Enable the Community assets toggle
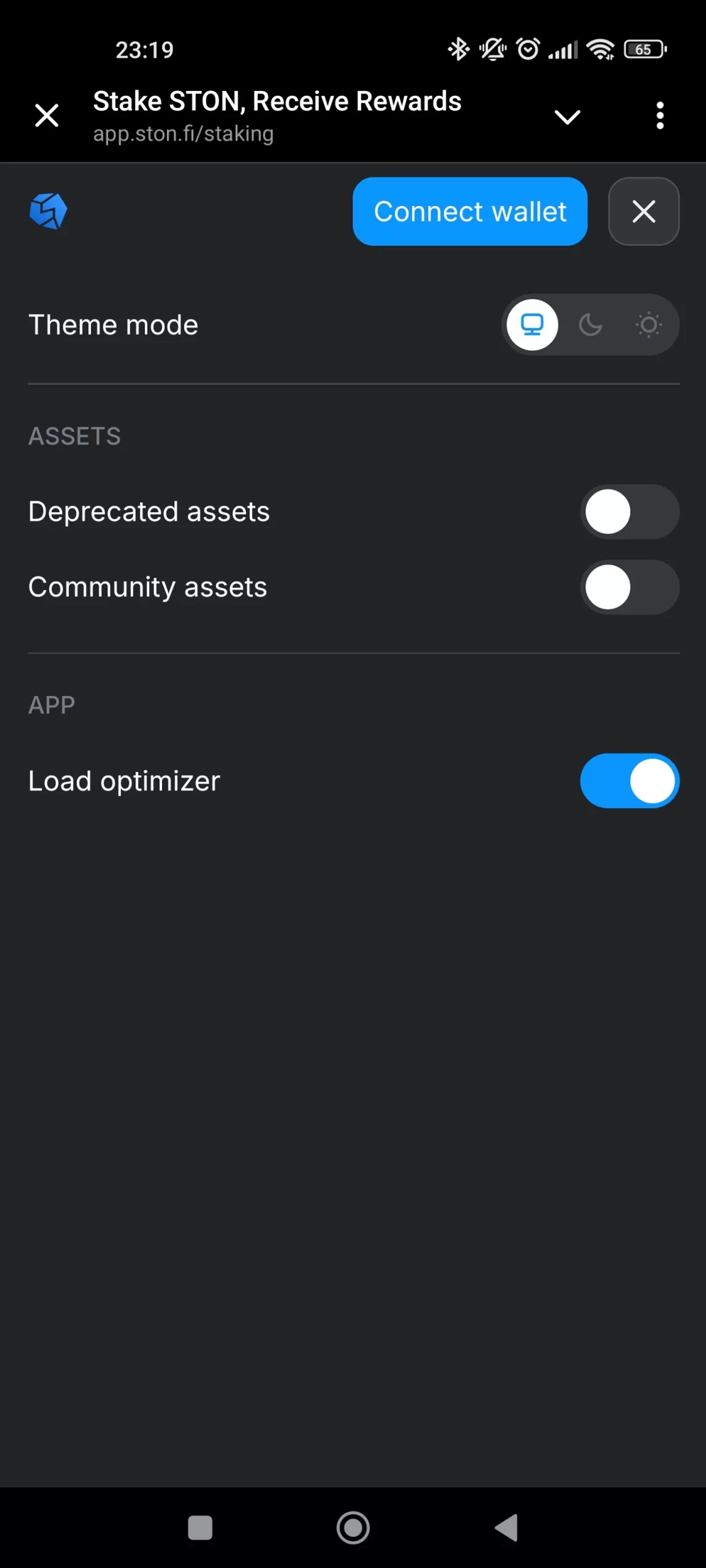Screen dimensions: 706x1568 (630, 586)
